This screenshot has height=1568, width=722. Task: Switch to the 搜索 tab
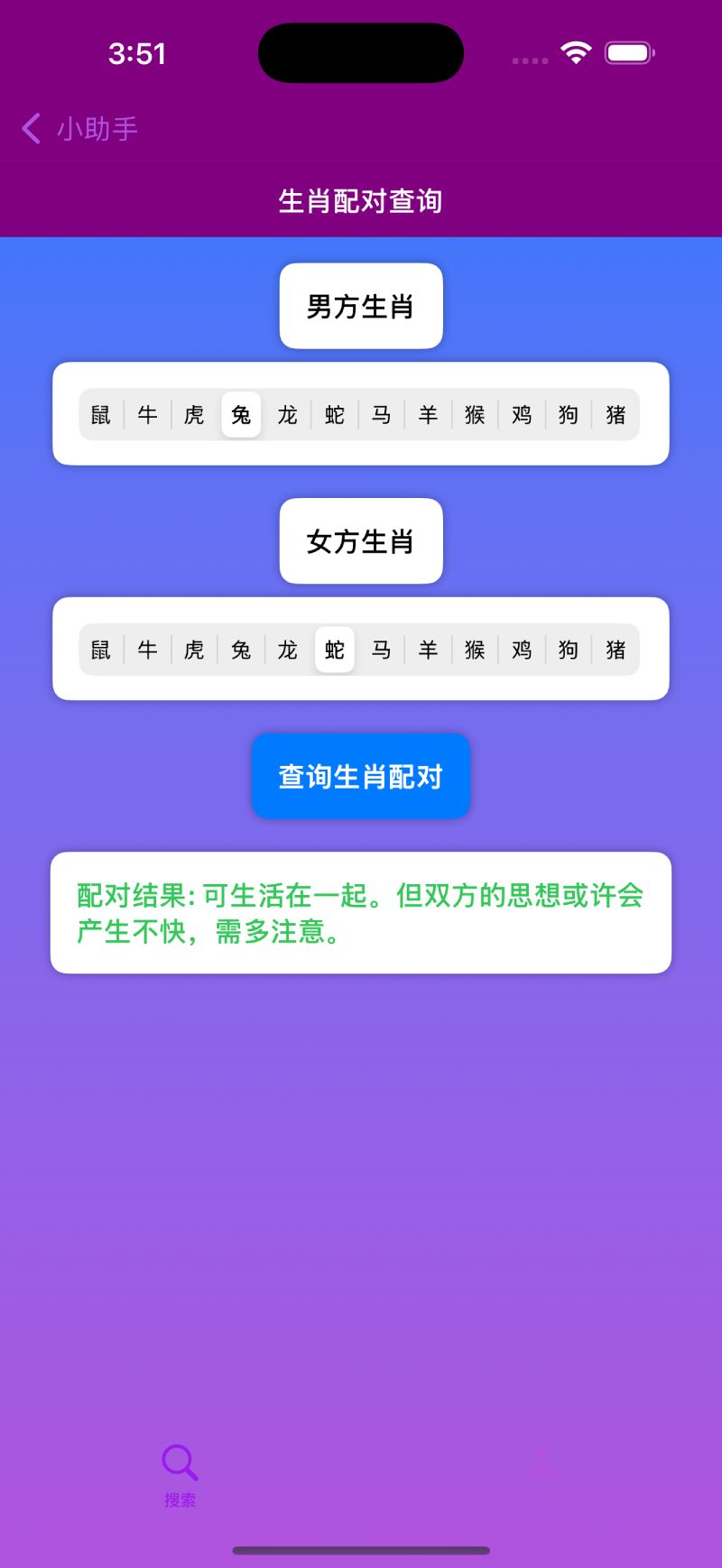pos(180,1471)
